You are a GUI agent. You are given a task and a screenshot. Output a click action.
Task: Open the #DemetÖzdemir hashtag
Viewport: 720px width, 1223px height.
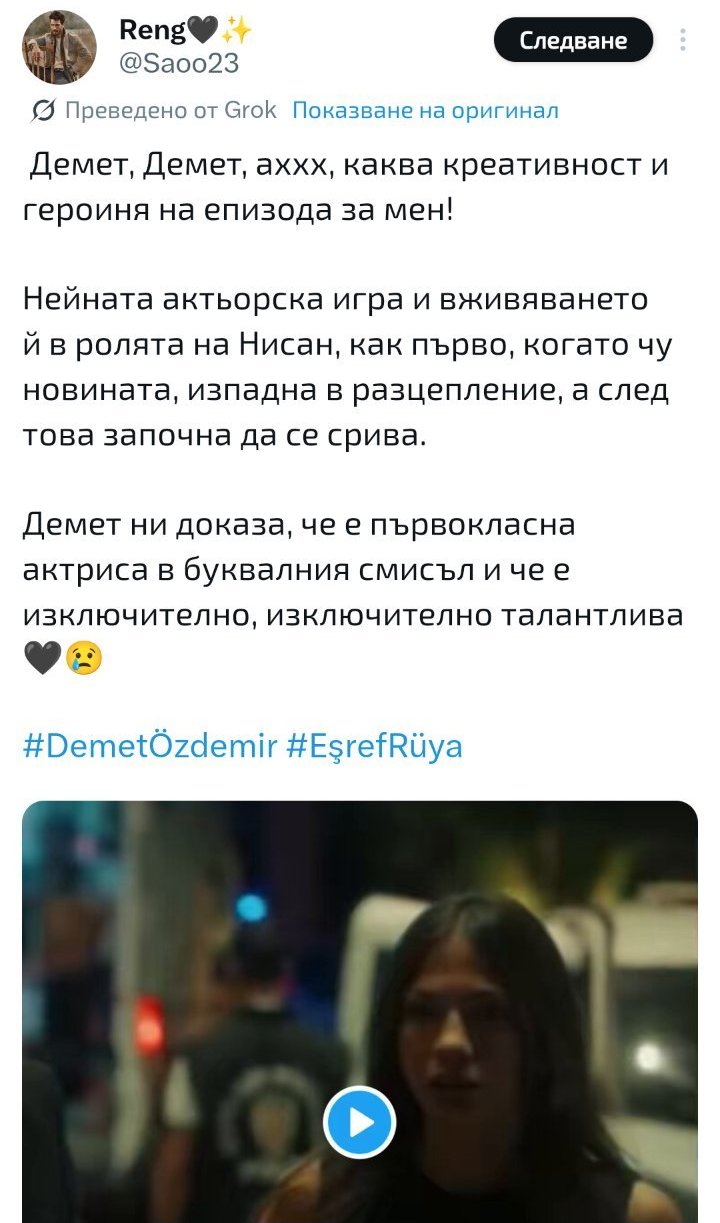point(148,746)
